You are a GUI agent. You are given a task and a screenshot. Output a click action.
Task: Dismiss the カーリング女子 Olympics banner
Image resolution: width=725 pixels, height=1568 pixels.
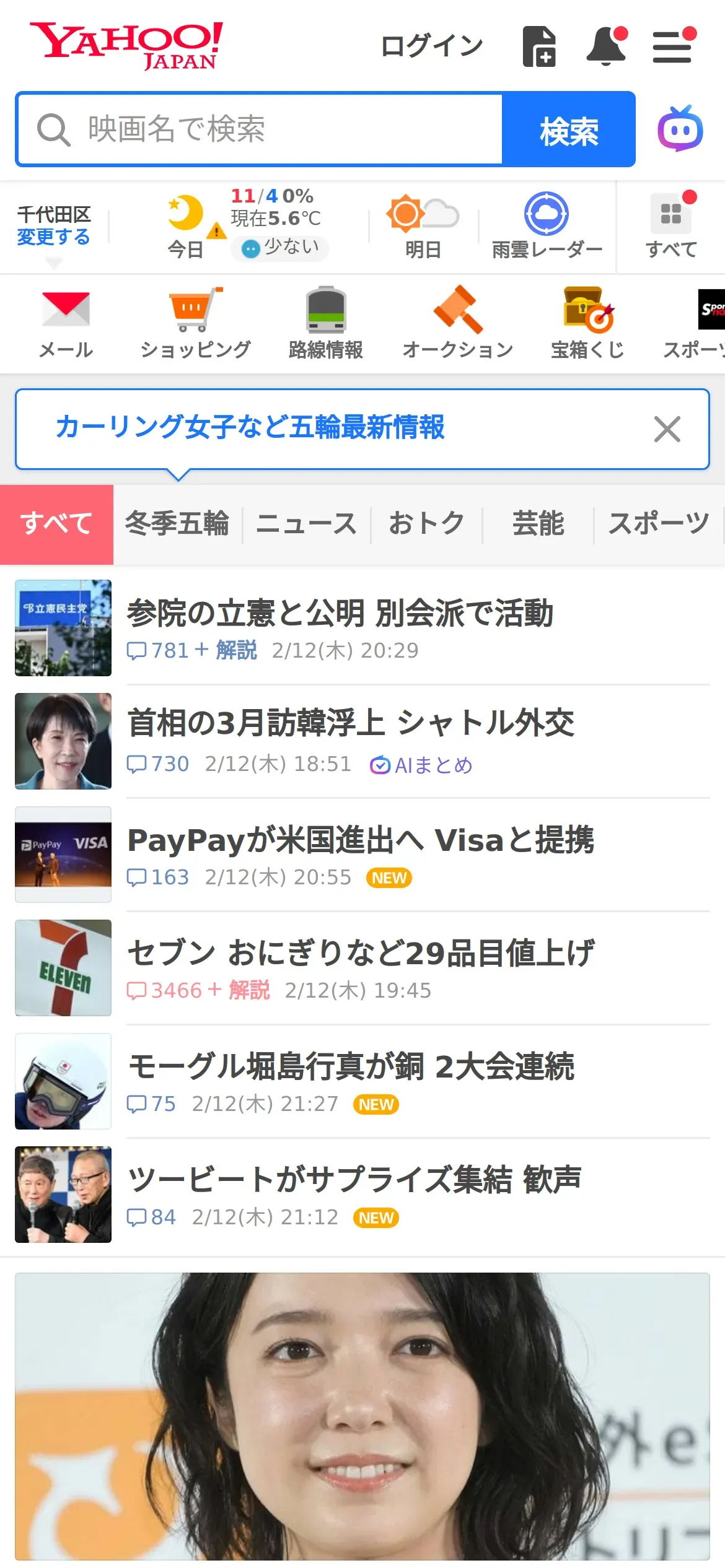[x=667, y=429]
